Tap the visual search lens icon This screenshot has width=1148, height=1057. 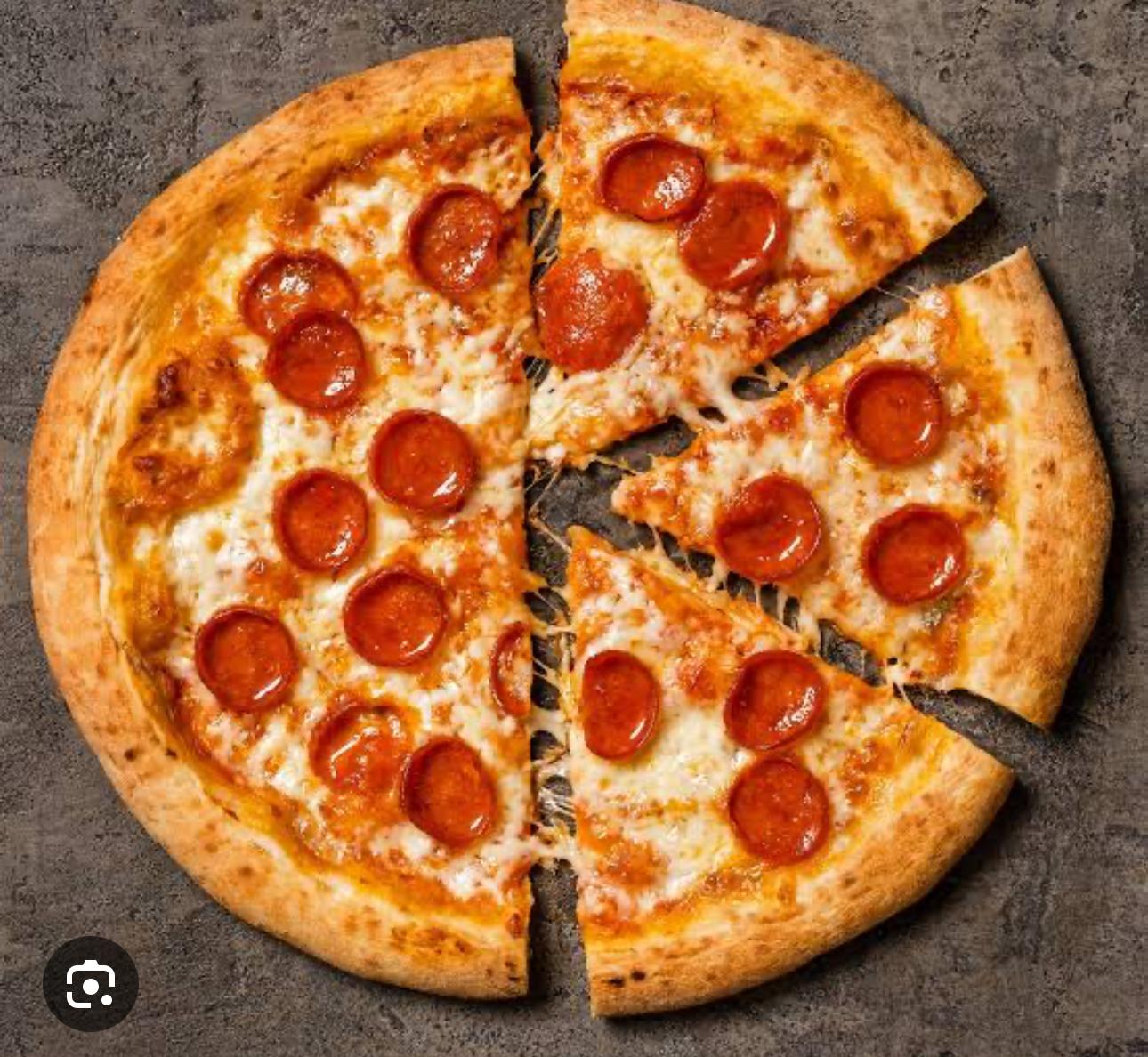click(x=91, y=983)
